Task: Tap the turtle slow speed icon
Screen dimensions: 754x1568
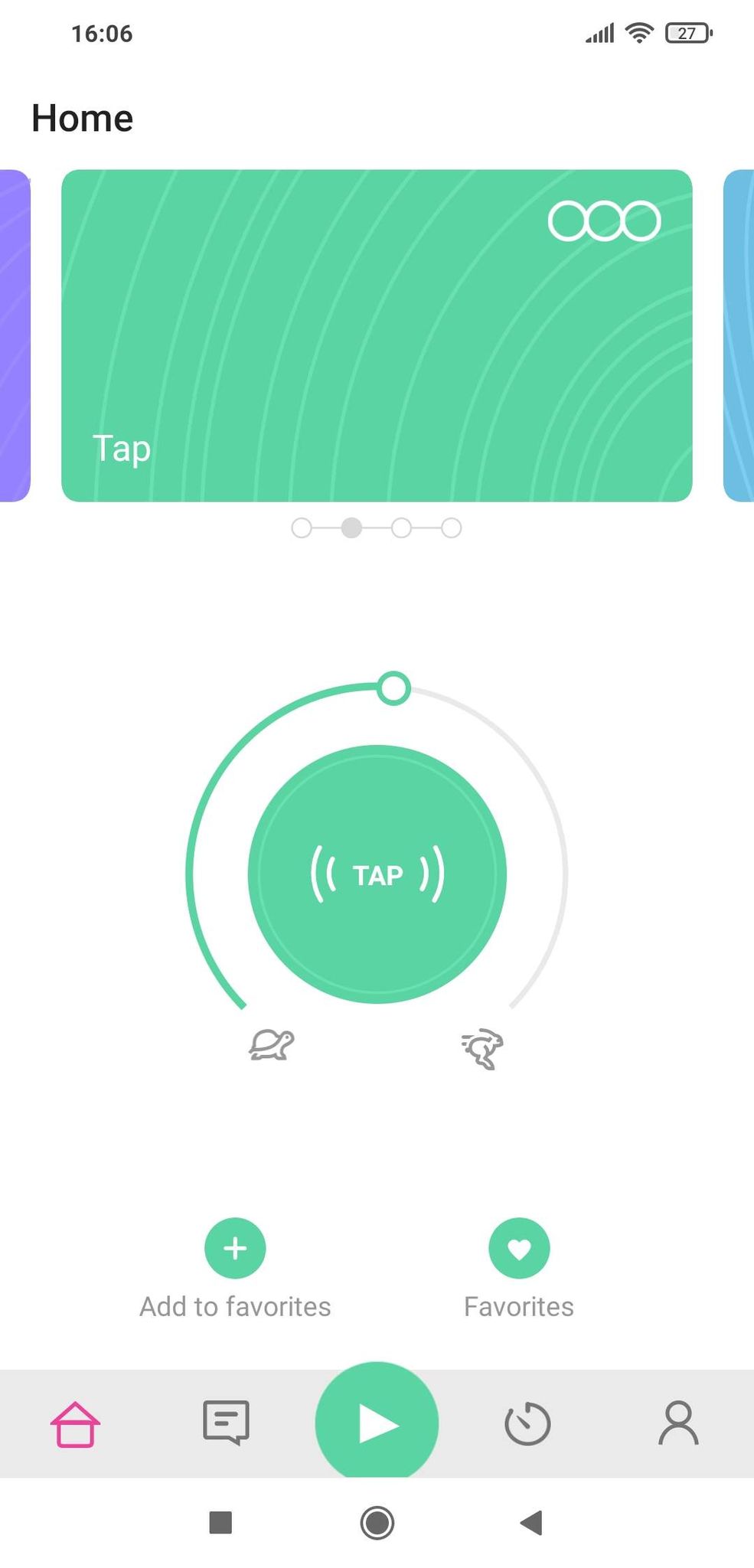Action: [x=272, y=1045]
